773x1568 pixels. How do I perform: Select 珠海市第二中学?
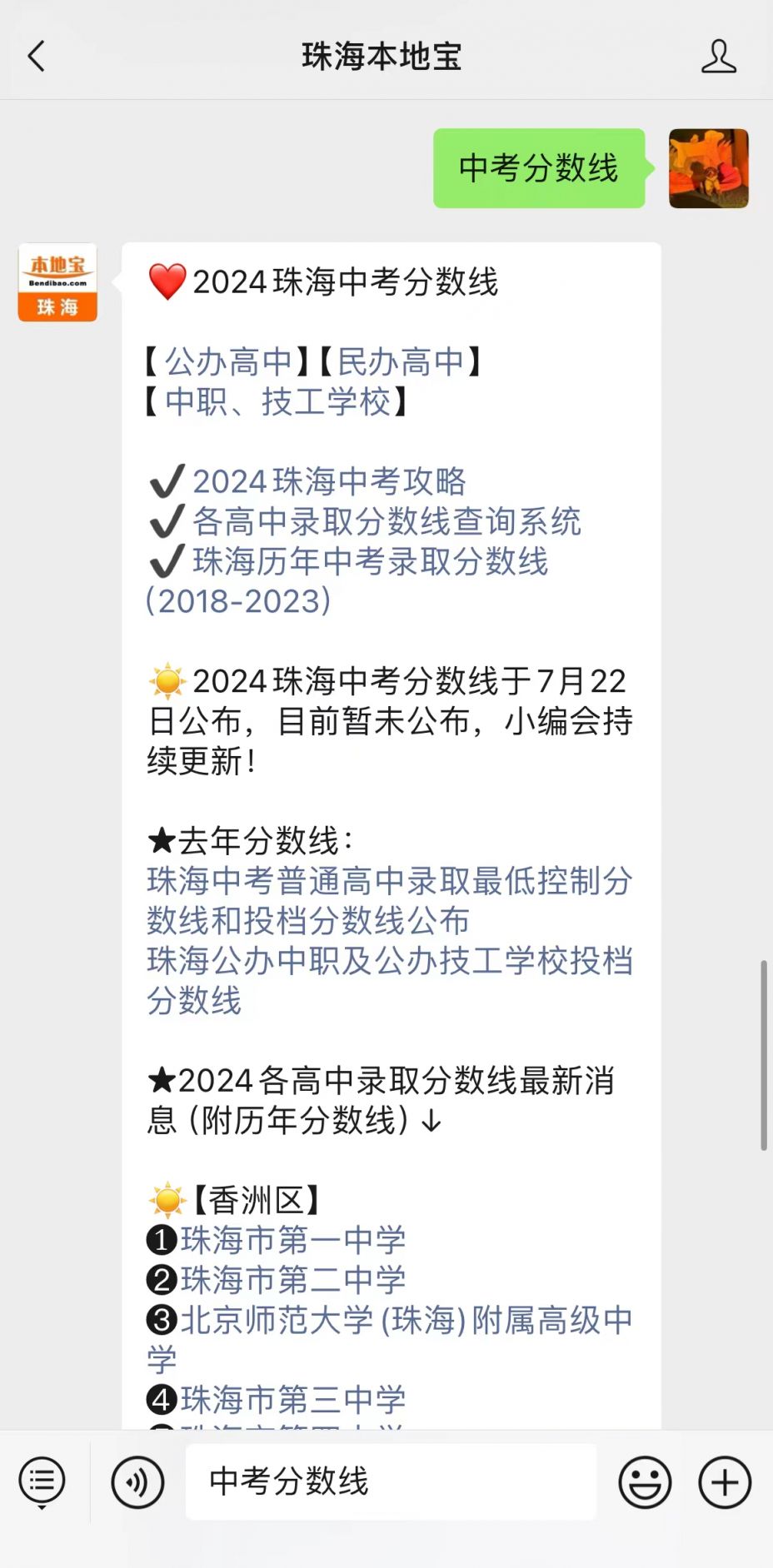293,1280
